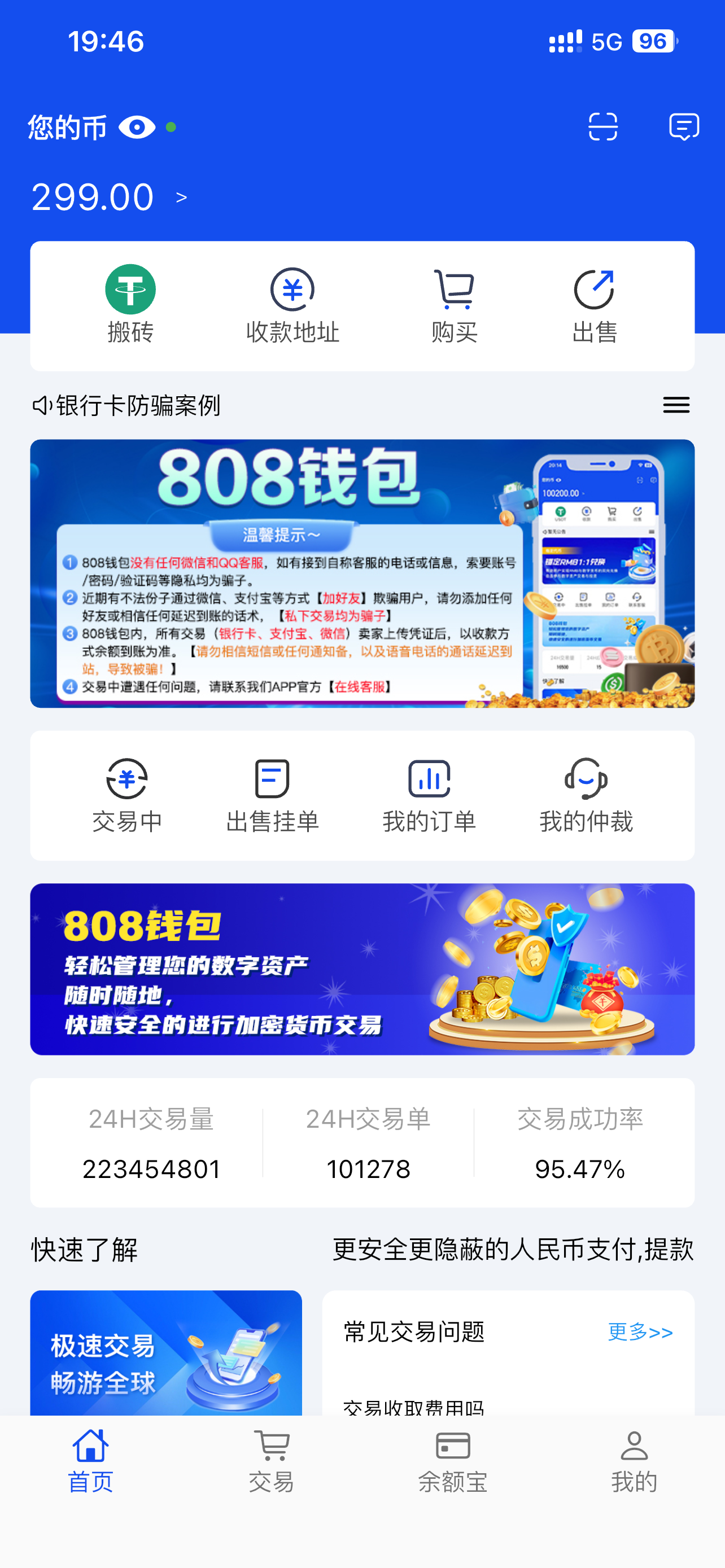View 交易中 transactions
The width and height of the screenshot is (725, 1568).
click(x=126, y=795)
